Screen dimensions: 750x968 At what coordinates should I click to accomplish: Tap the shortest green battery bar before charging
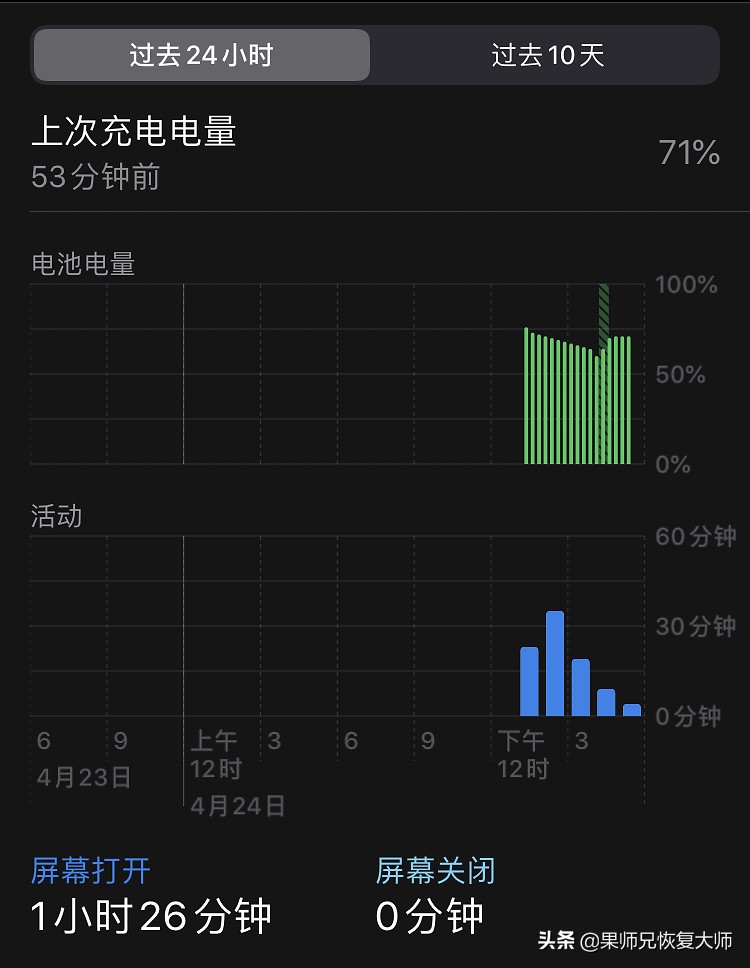coord(597,420)
